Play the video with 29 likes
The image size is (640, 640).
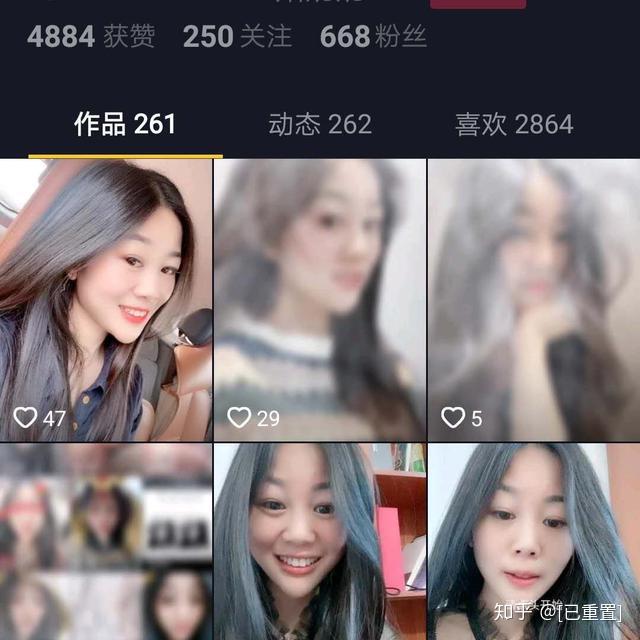pos(320,300)
